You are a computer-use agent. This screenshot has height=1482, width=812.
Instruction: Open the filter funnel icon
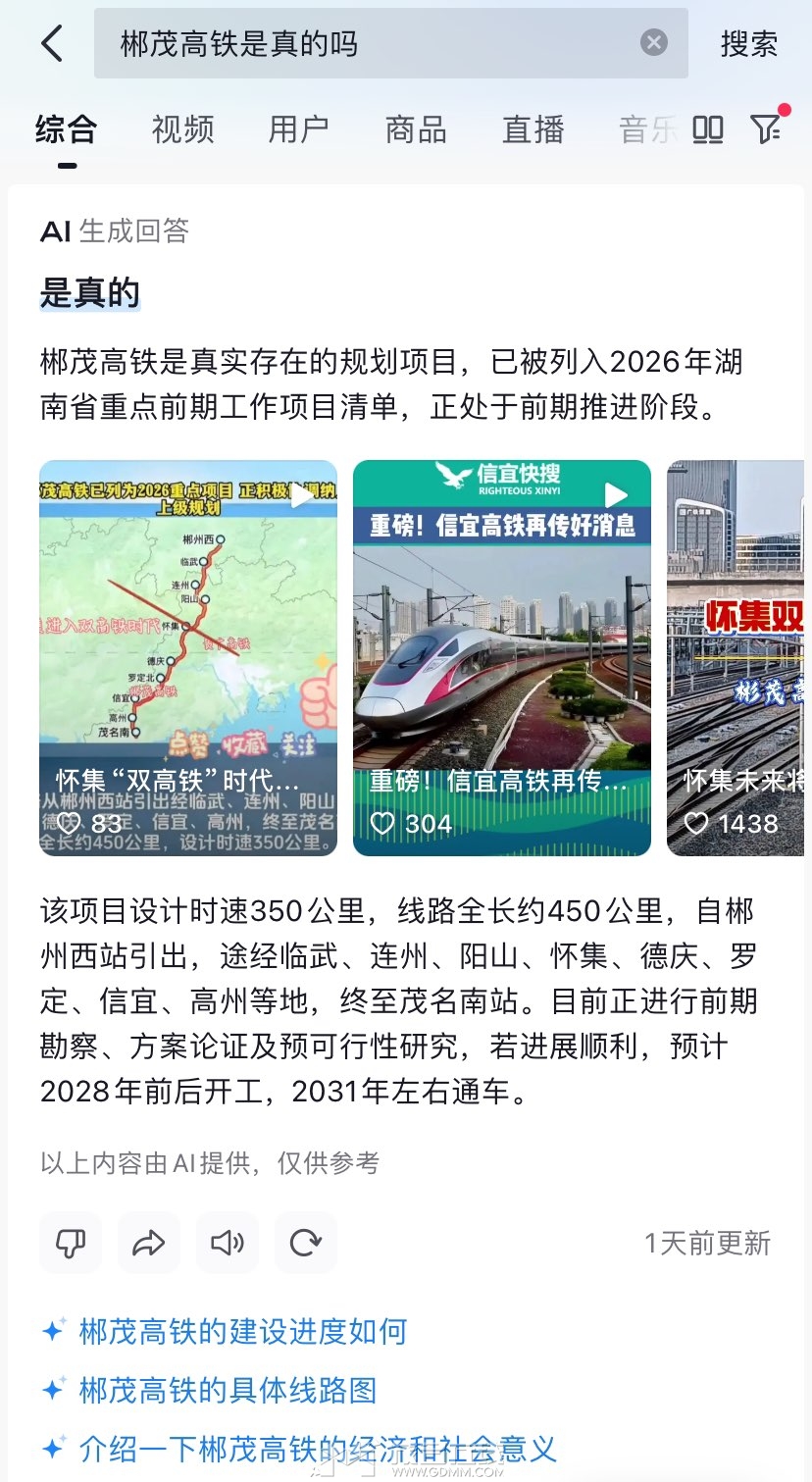[766, 128]
